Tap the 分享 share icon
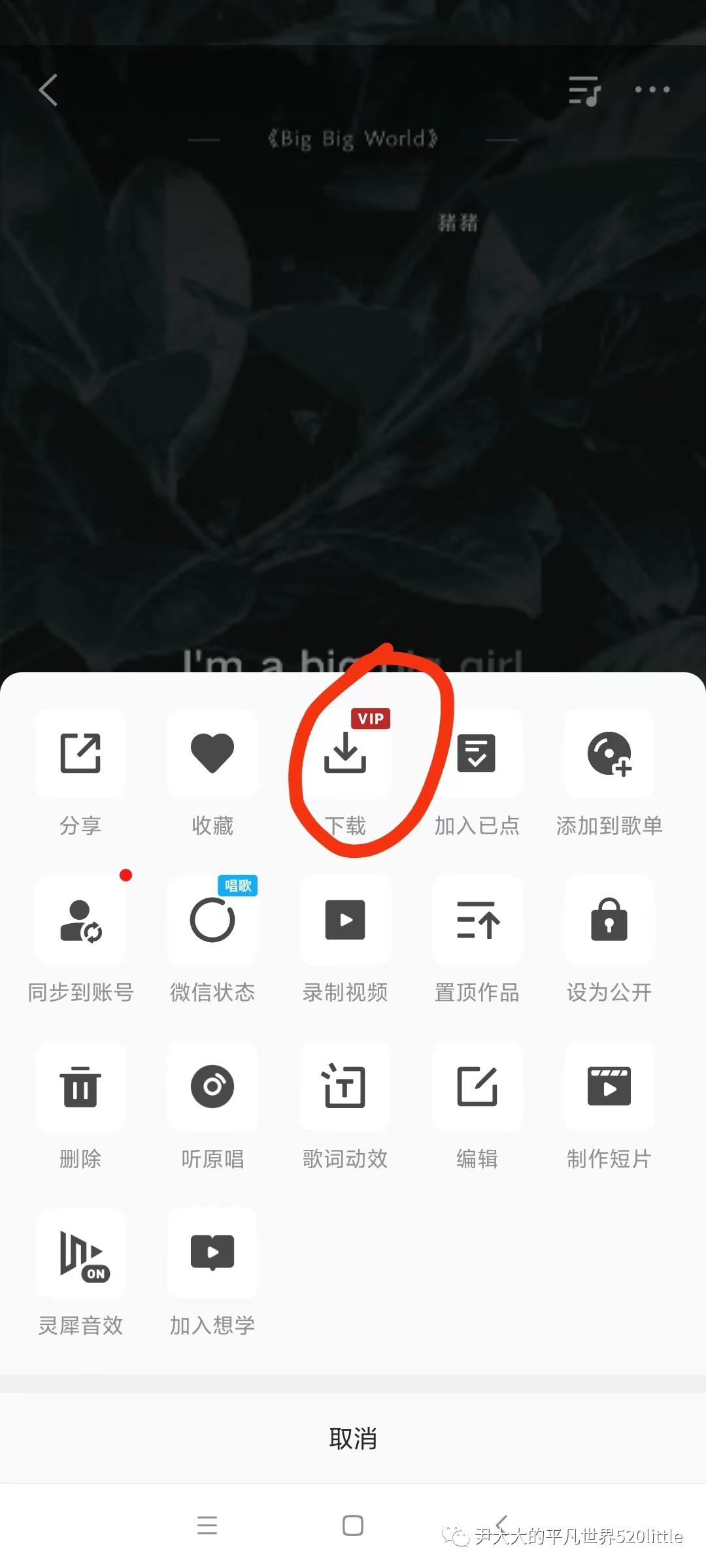 tap(80, 755)
